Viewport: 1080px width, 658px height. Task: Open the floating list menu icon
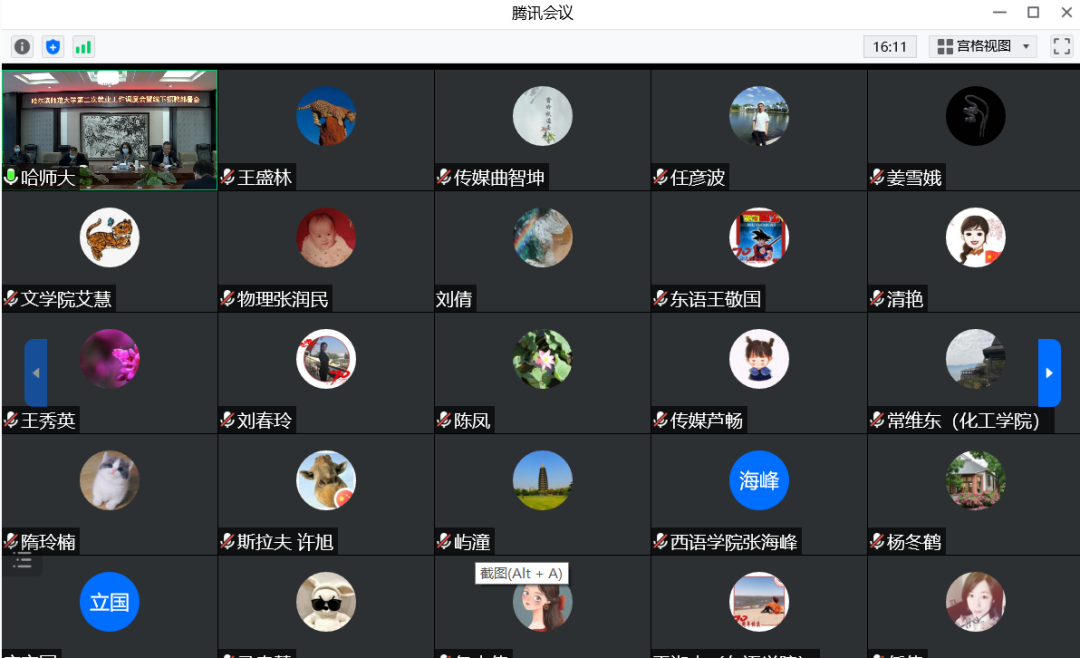22,564
